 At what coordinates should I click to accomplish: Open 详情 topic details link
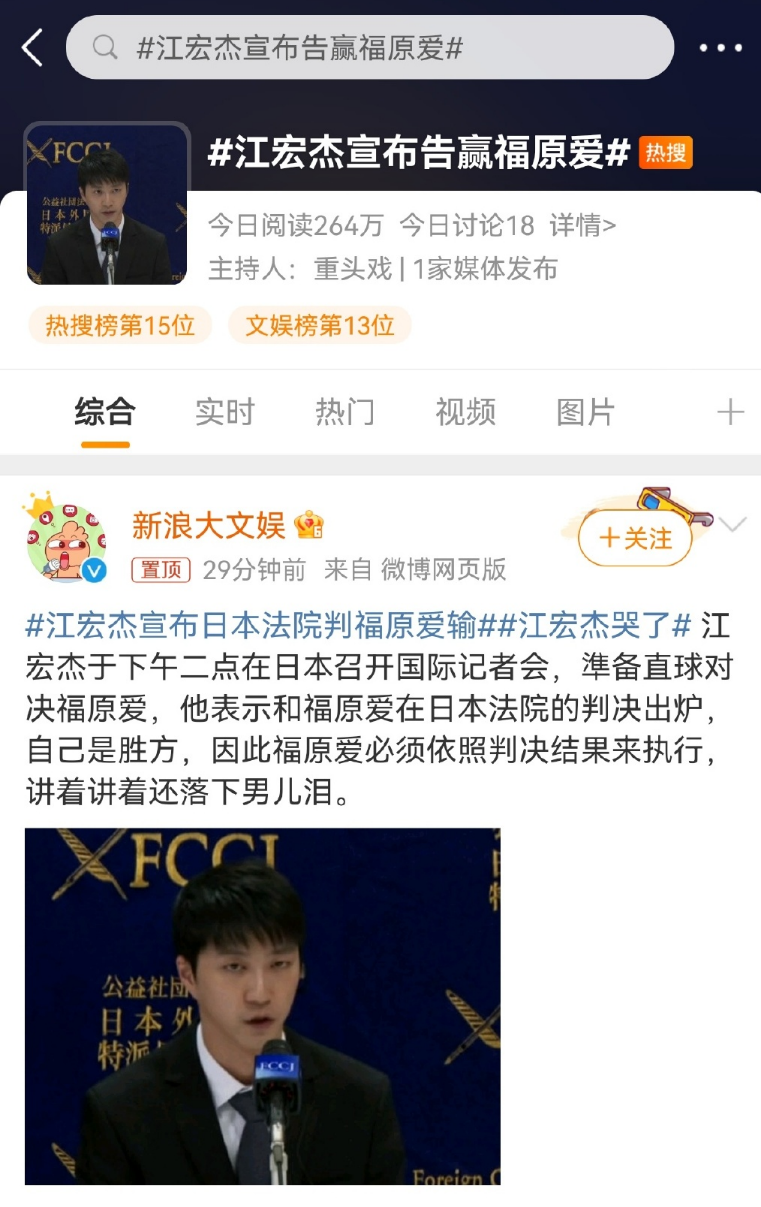[582, 226]
